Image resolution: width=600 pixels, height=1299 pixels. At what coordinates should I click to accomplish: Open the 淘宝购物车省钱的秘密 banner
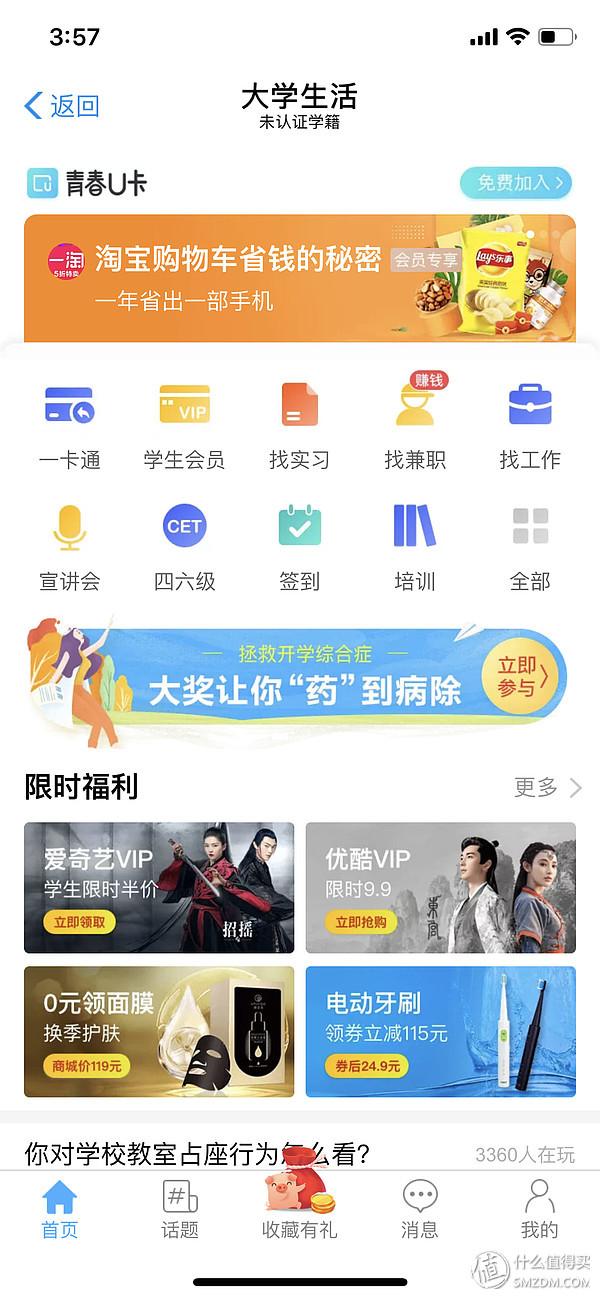[300, 278]
